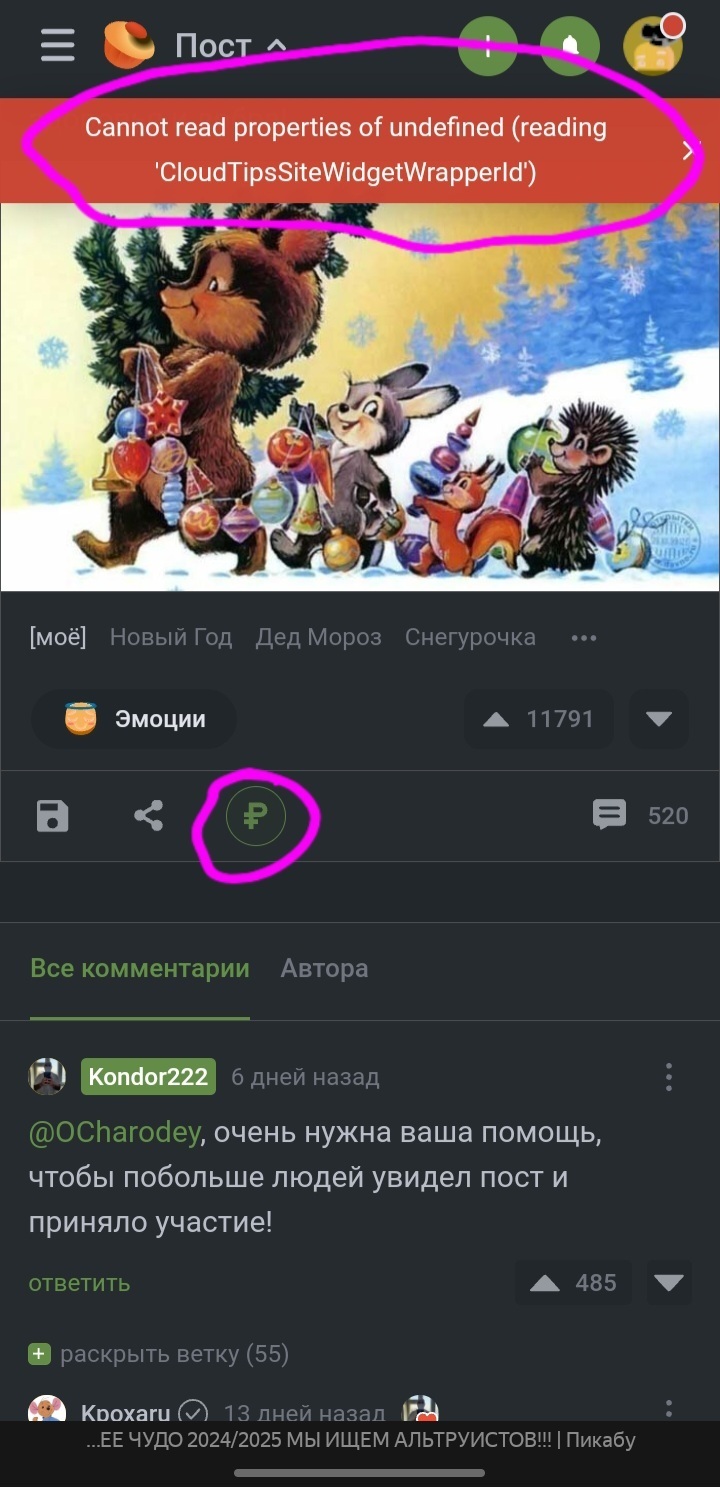Upvote the post with 11791 rating

(x=538, y=719)
